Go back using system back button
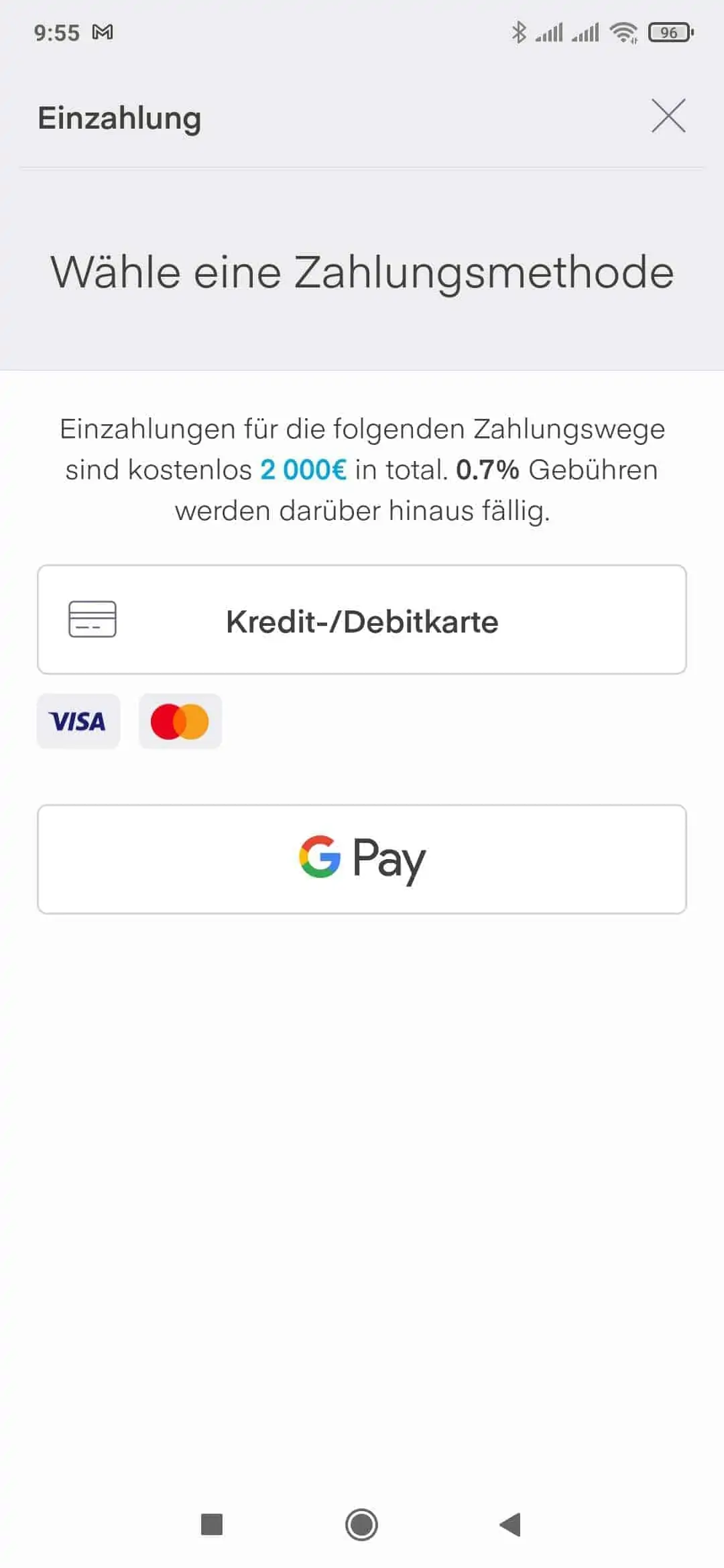The height and width of the screenshot is (1568, 724). click(x=511, y=1524)
